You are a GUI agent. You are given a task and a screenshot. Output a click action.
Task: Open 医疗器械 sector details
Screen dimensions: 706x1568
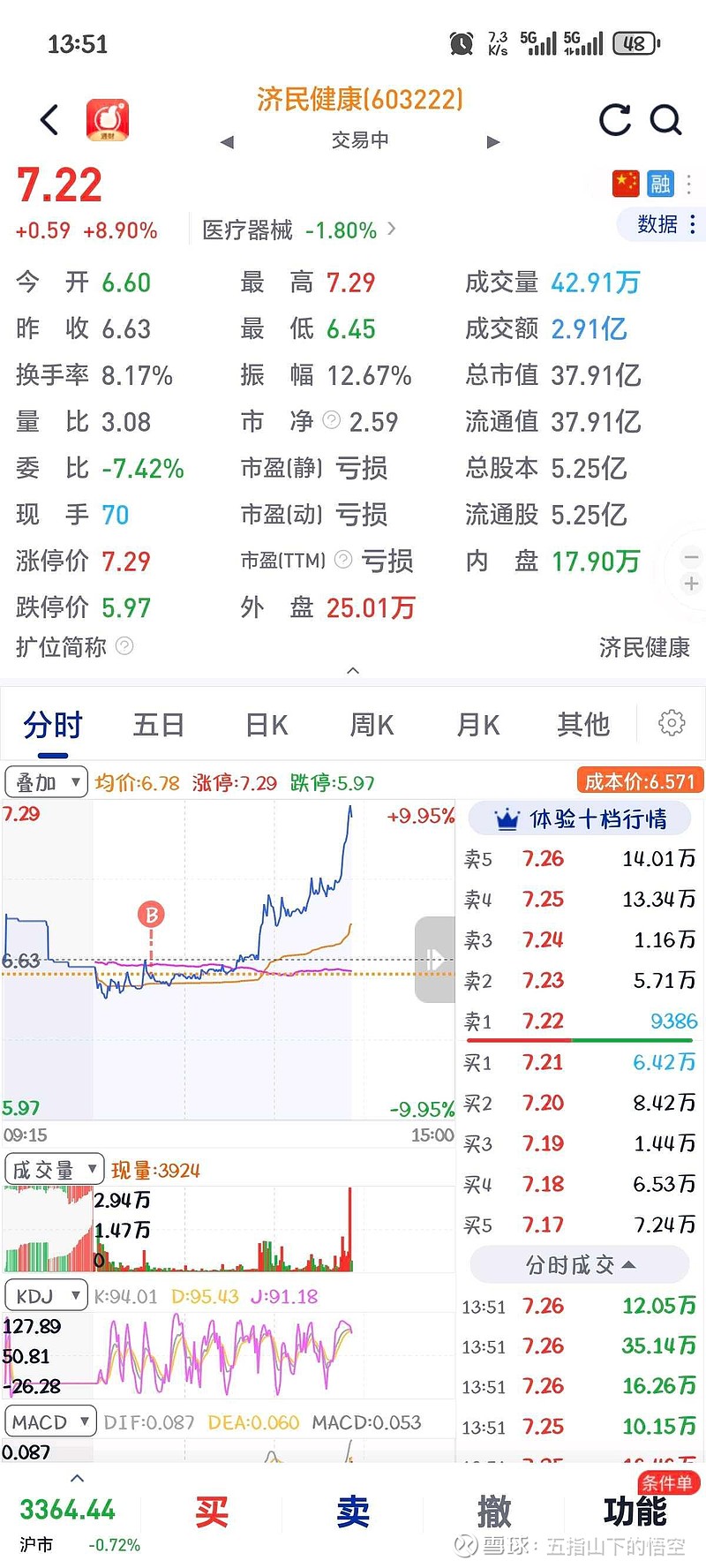(x=298, y=230)
